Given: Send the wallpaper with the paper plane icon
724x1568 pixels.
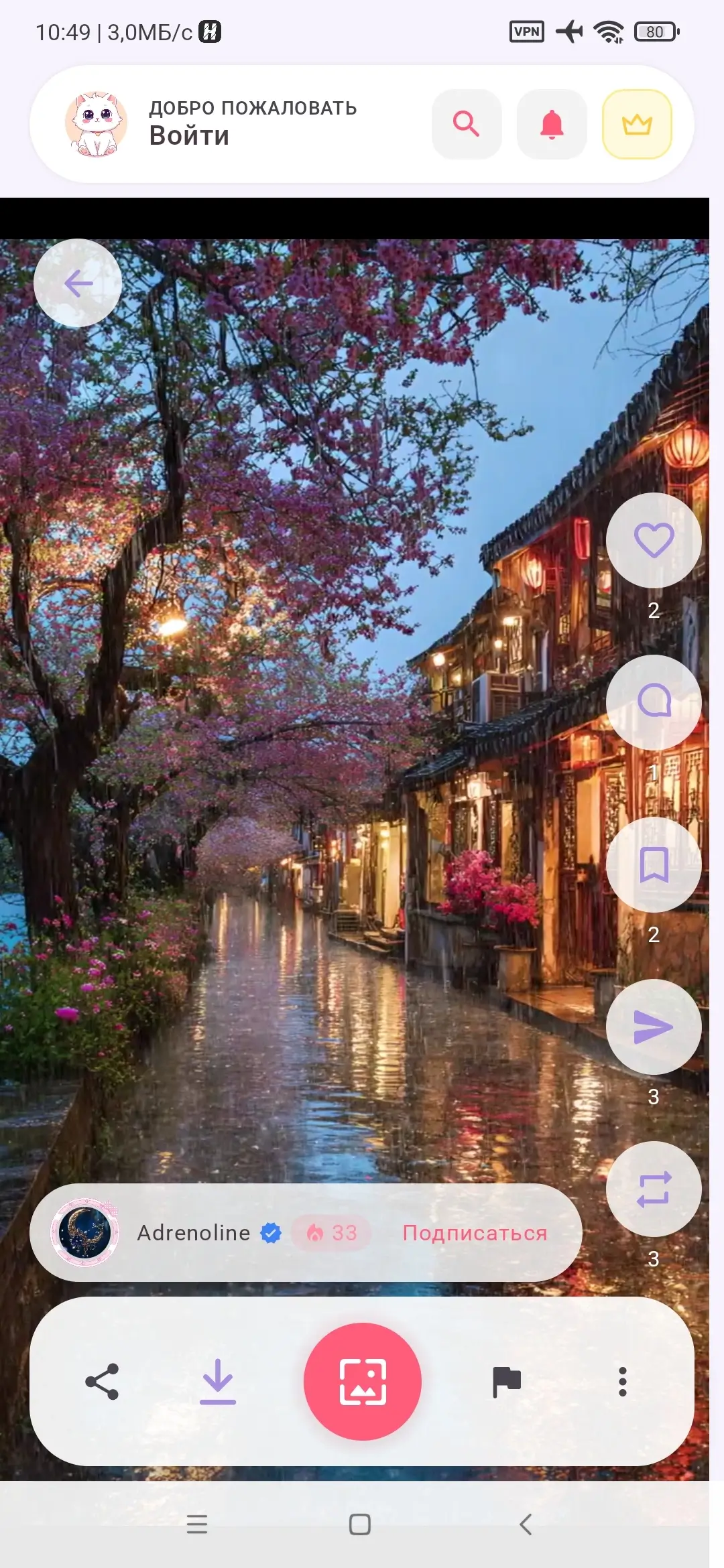Looking at the screenshot, I should click(654, 1027).
